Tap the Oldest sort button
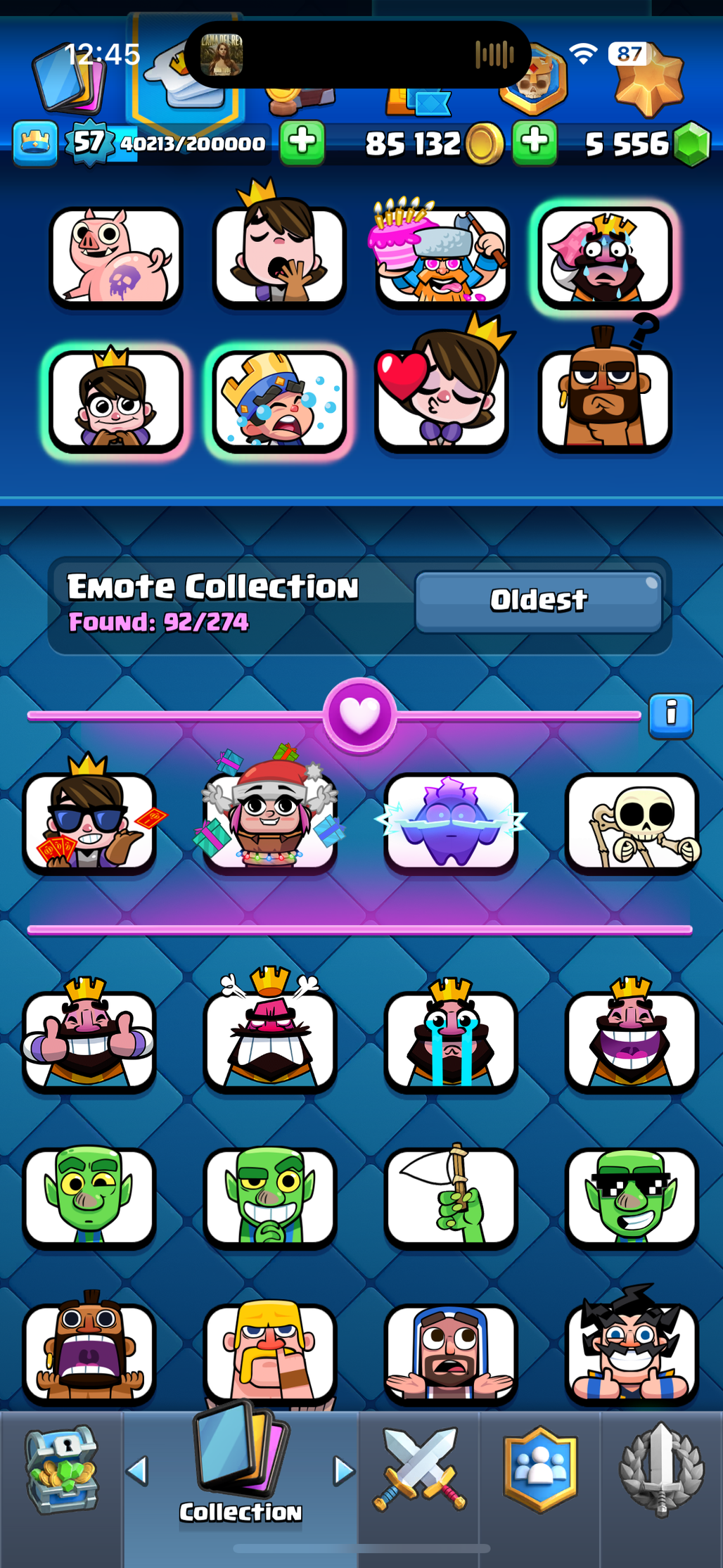Viewport: 723px width, 1568px height. pos(538,601)
